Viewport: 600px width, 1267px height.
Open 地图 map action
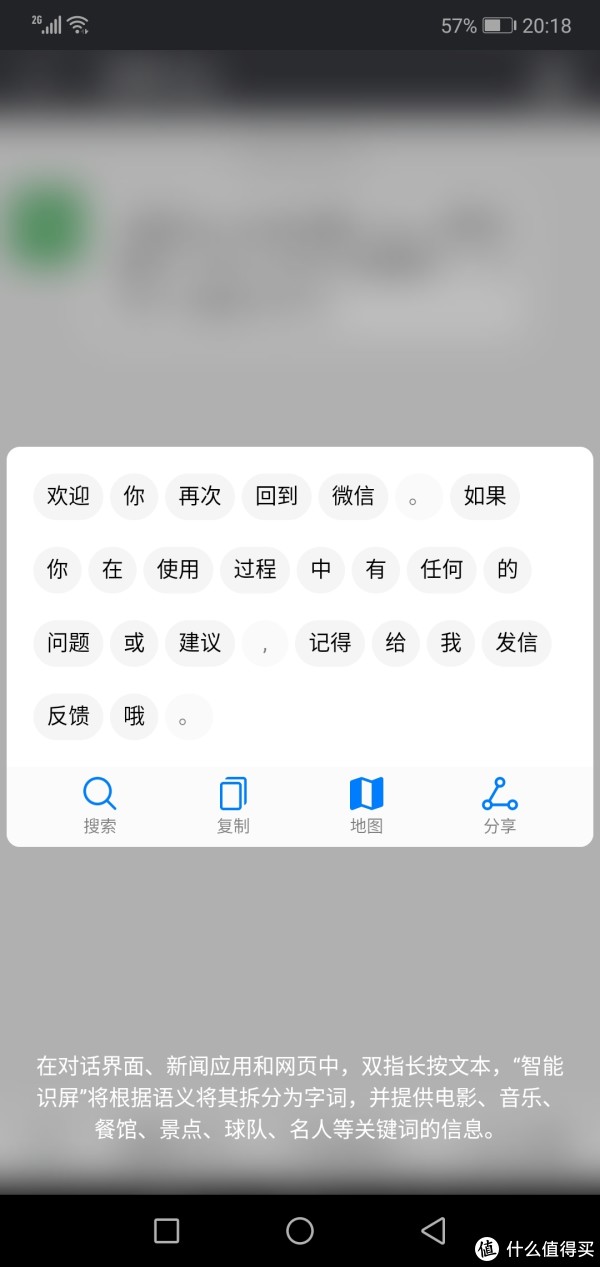(x=366, y=804)
